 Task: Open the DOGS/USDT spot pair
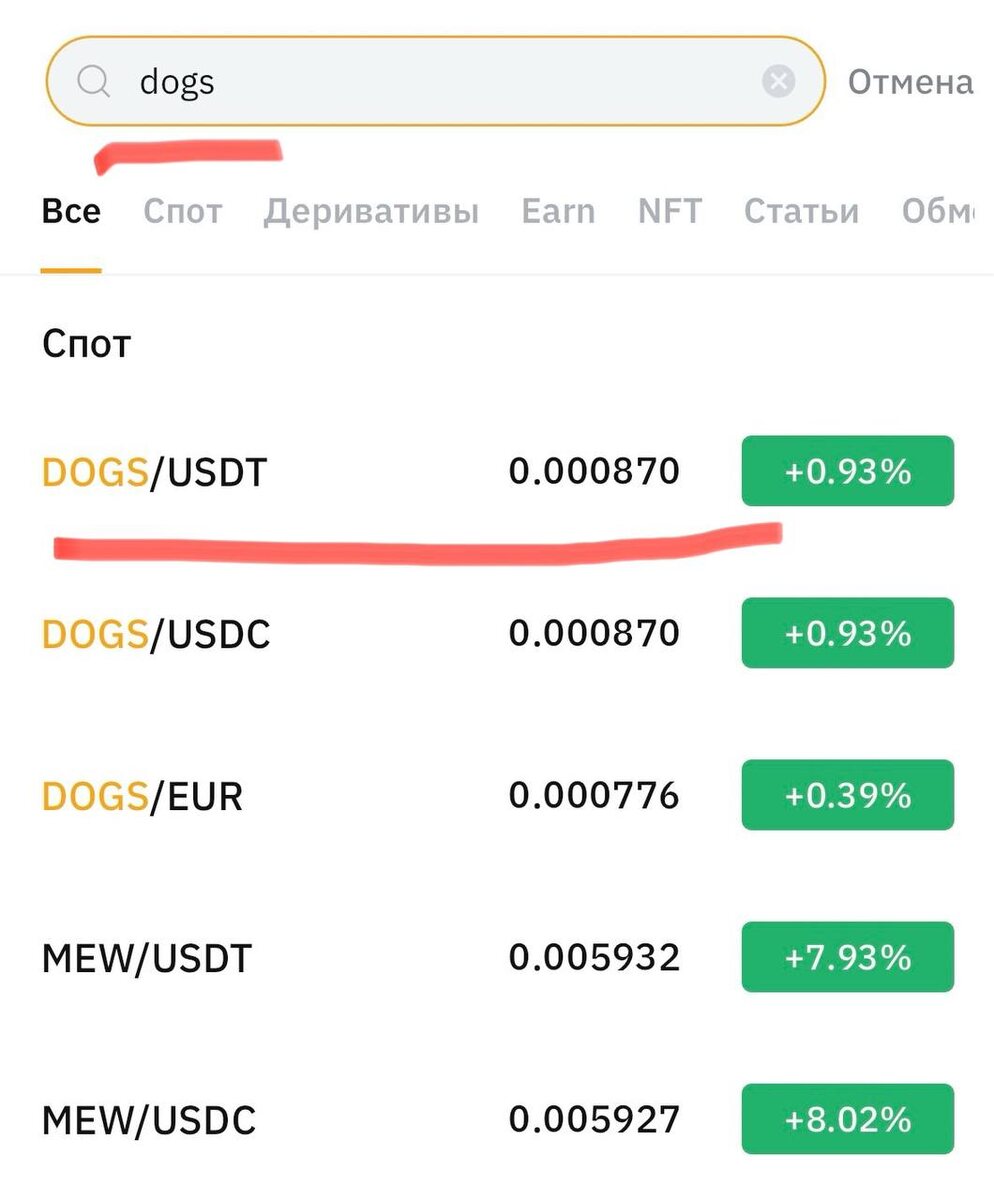point(155,472)
